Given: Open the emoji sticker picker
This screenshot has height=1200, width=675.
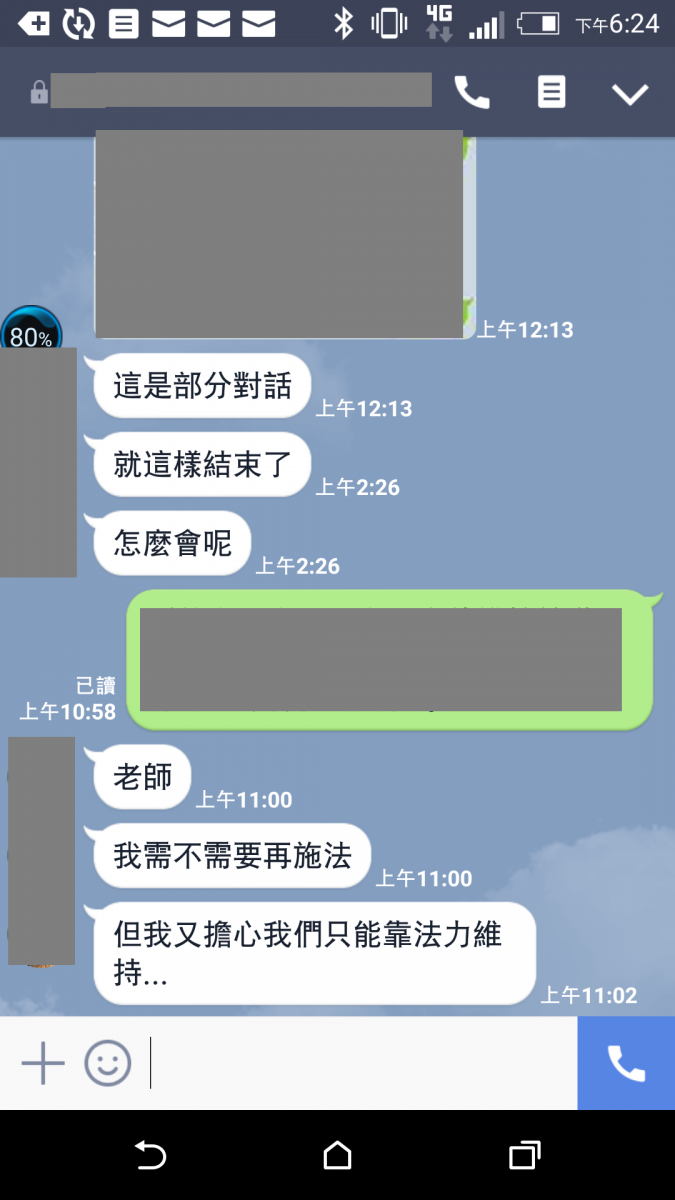Looking at the screenshot, I should point(108,1063).
